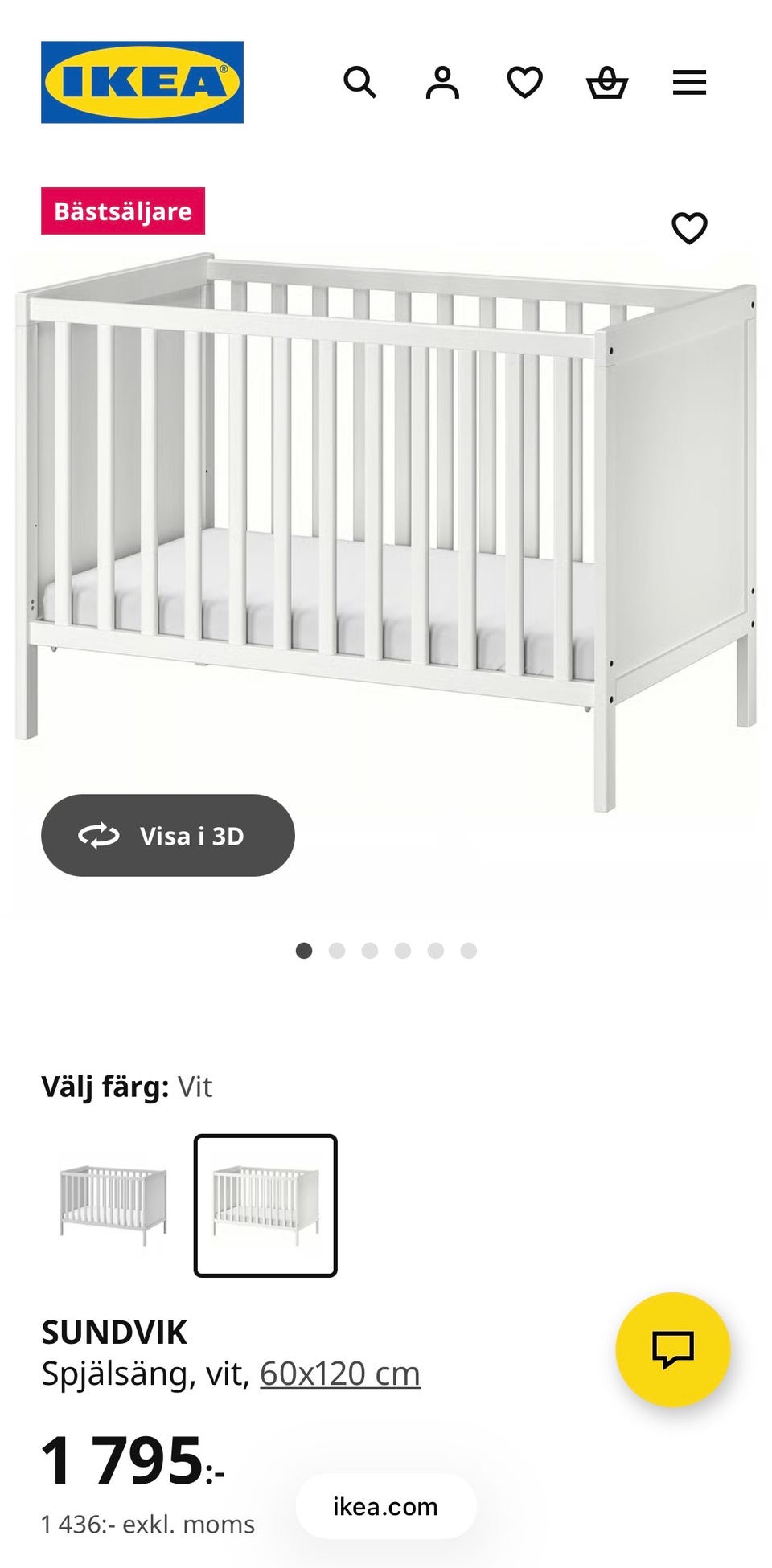Open the 60x120 cm size link
Image resolution: width=772 pixels, height=1568 pixels.
340,1374
